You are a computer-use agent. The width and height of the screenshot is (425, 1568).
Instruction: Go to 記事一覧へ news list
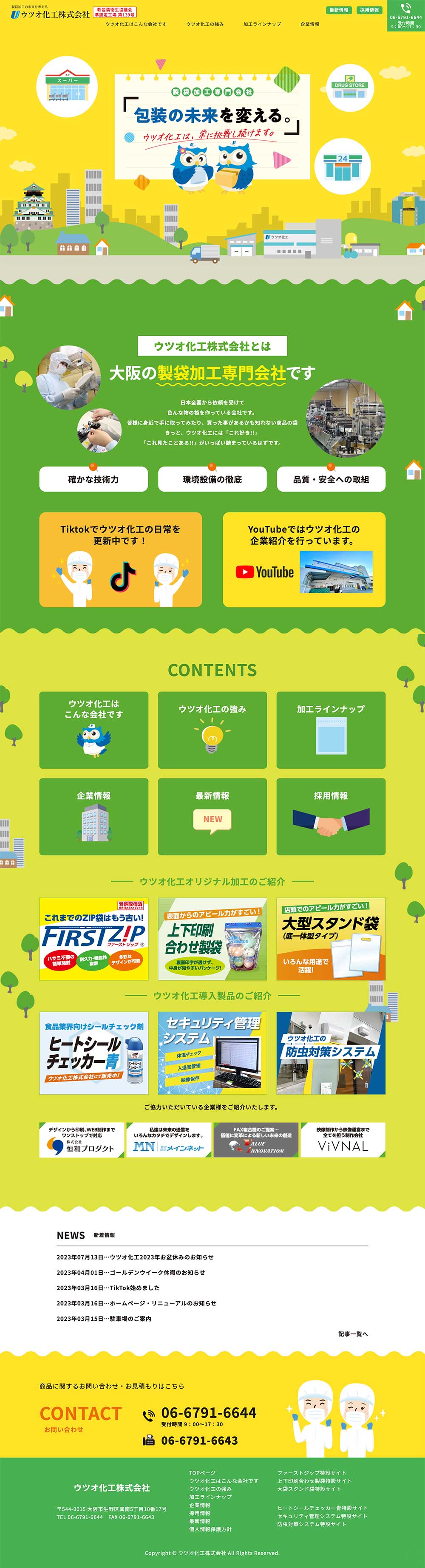click(353, 1334)
